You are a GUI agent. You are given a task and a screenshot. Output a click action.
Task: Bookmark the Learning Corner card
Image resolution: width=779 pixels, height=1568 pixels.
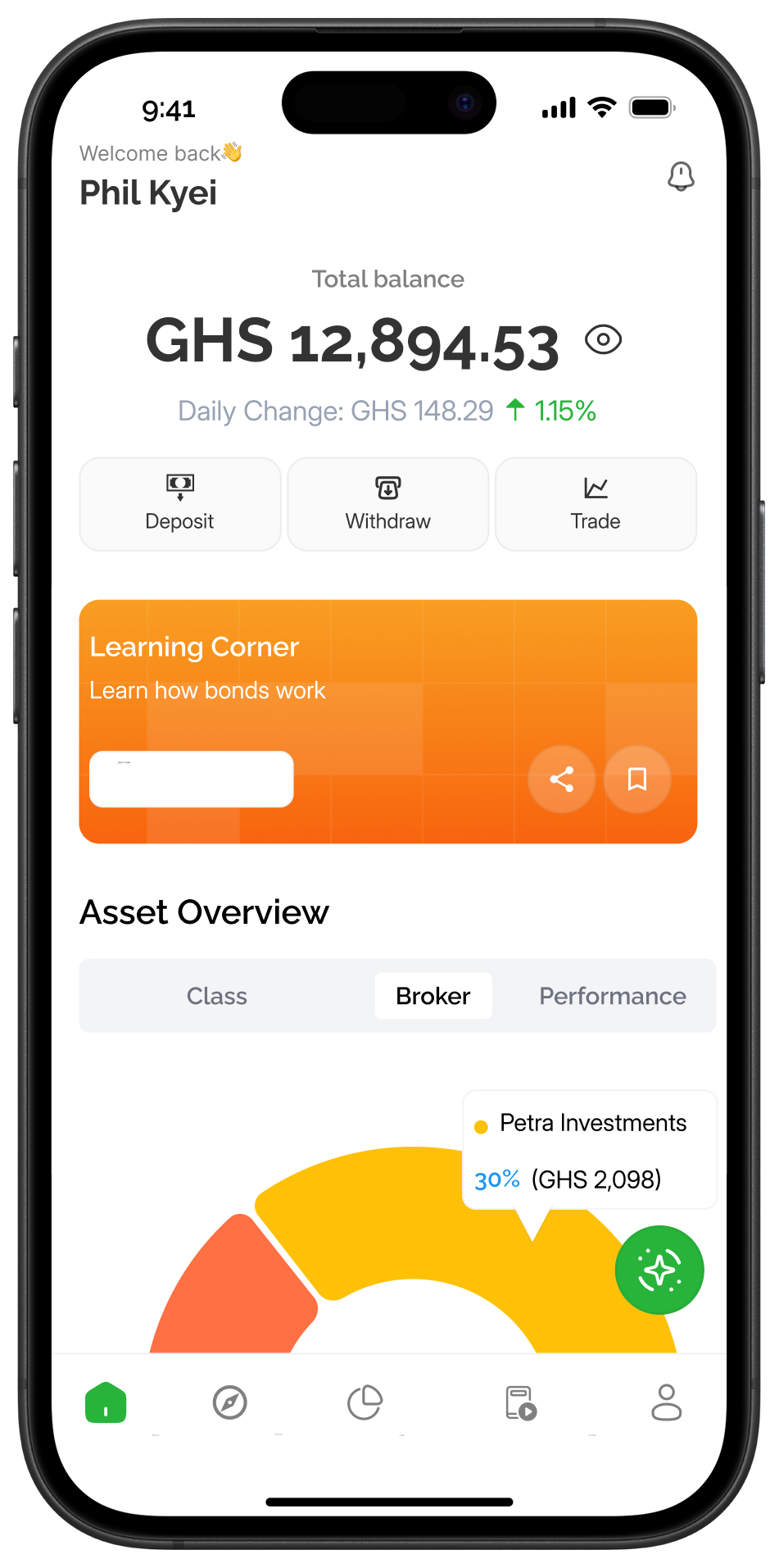[x=636, y=779]
